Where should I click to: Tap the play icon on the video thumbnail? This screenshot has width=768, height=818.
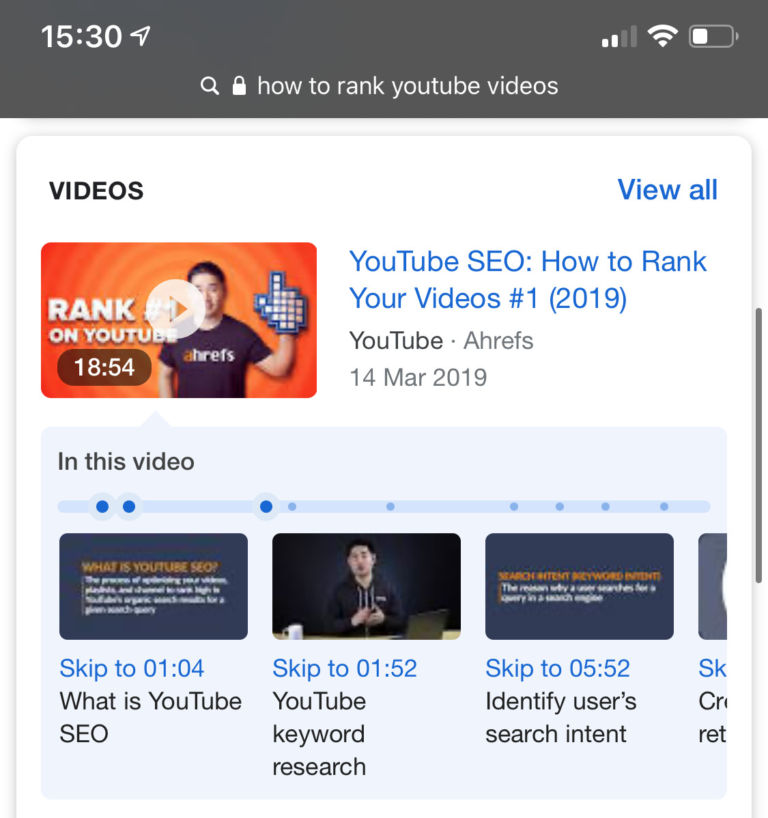click(x=179, y=309)
